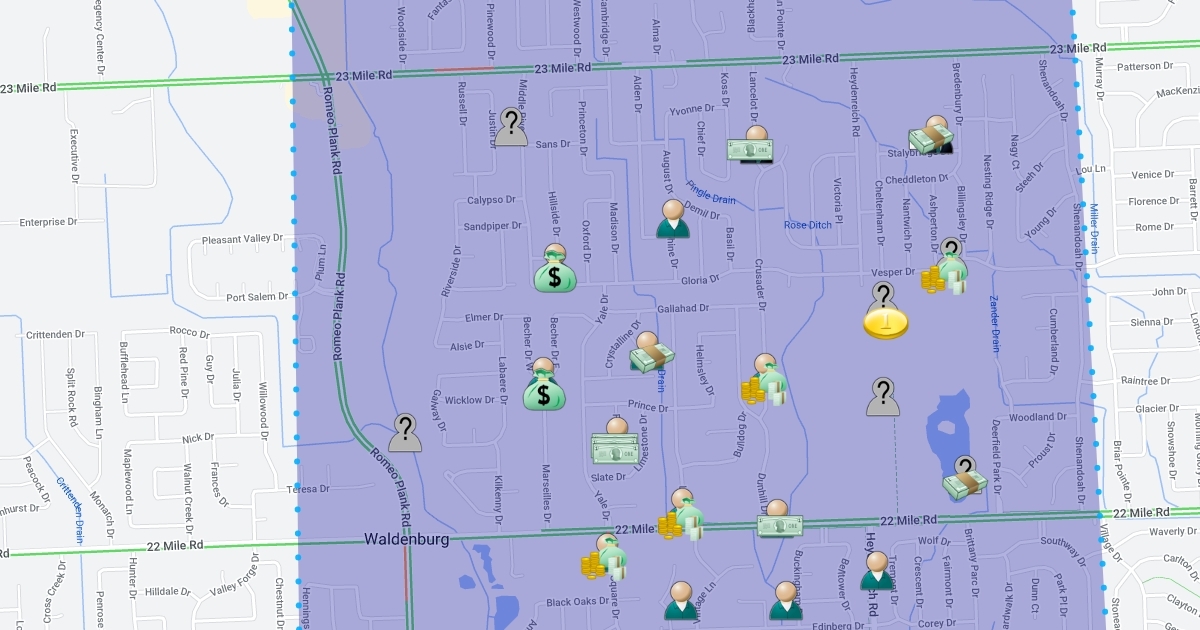Tap the dollar bill marker near Dunhill Dr

[x=779, y=519]
